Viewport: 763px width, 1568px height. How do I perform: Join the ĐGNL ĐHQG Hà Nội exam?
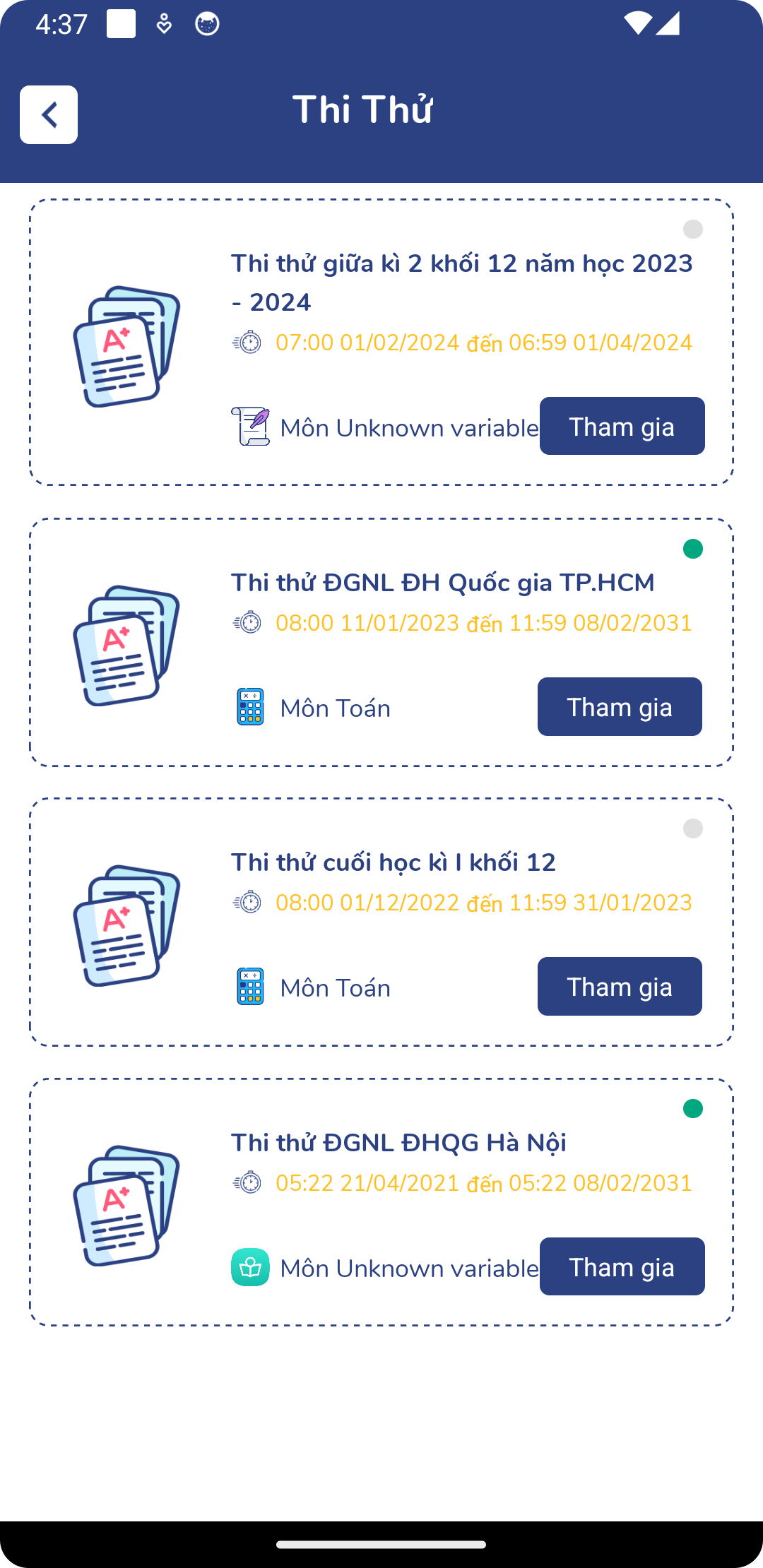[x=622, y=1266]
